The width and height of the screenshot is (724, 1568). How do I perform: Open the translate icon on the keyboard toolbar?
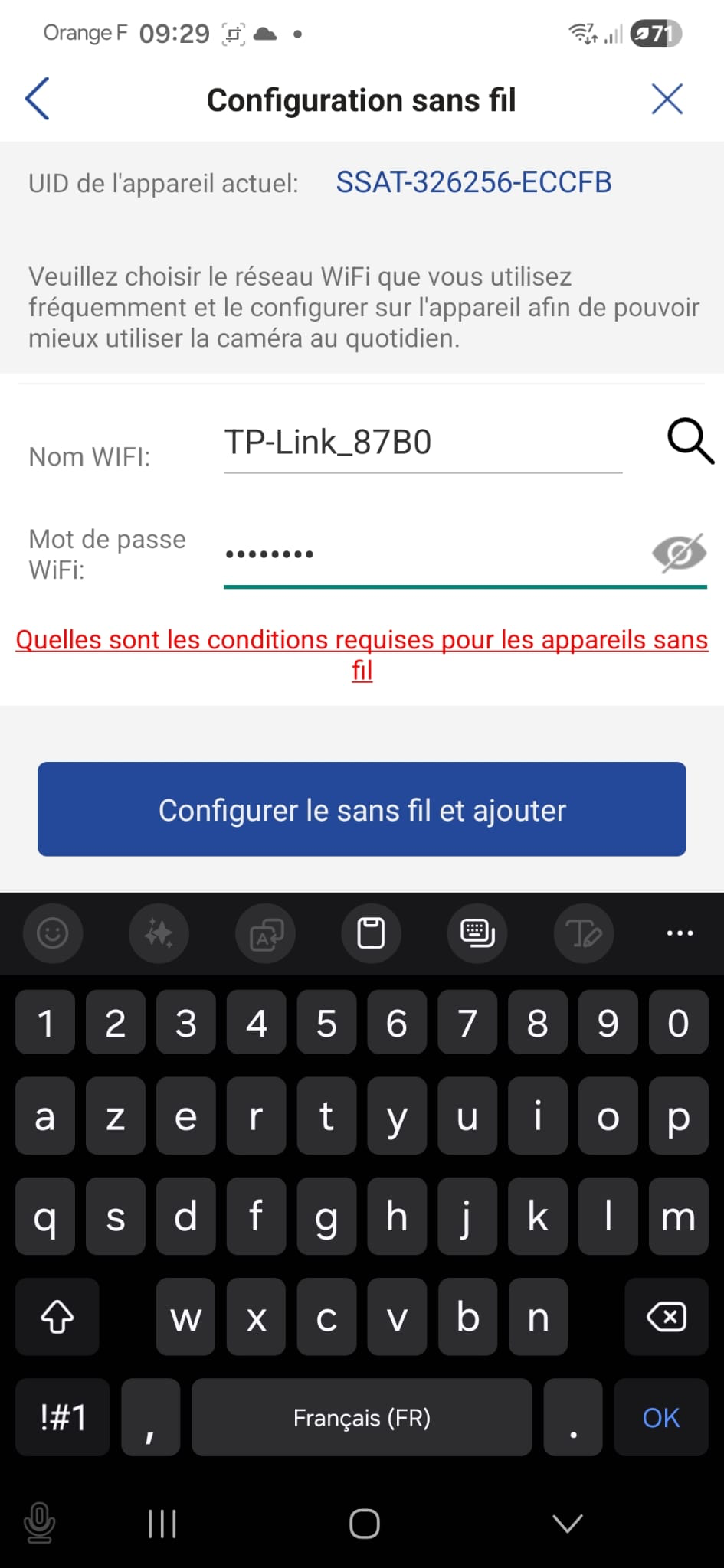click(265, 933)
